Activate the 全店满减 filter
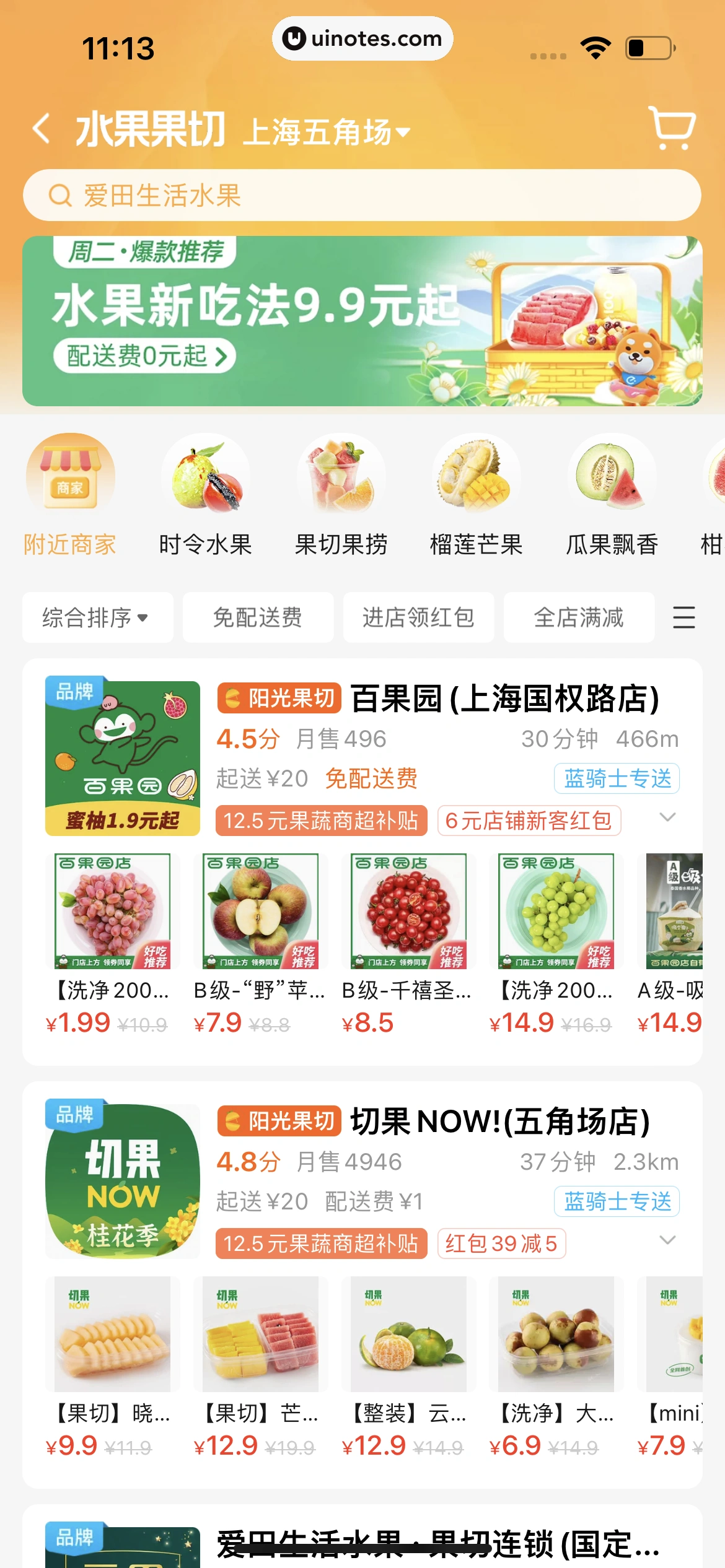The width and height of the screenshot is (725, 1568). [579, 617]
